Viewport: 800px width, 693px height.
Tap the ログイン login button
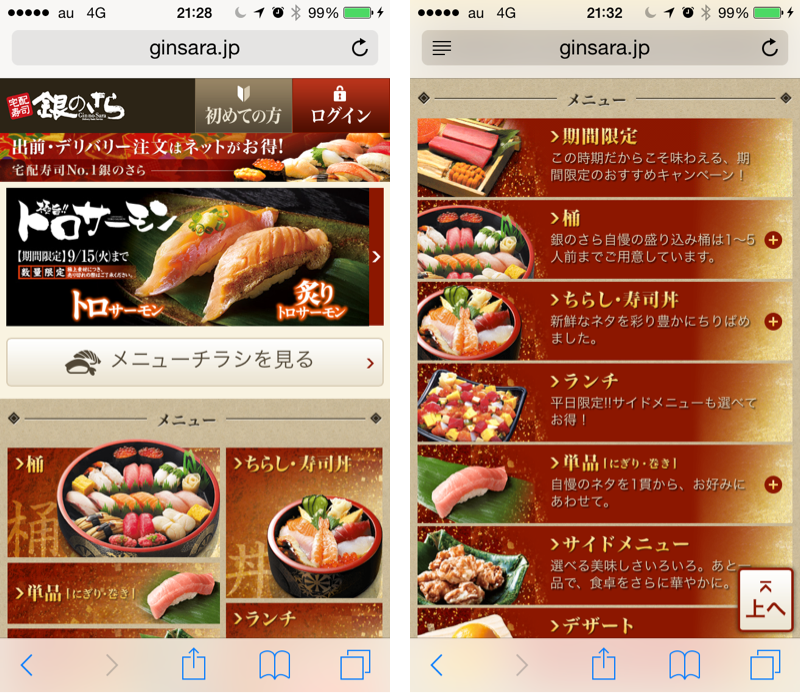341,106
